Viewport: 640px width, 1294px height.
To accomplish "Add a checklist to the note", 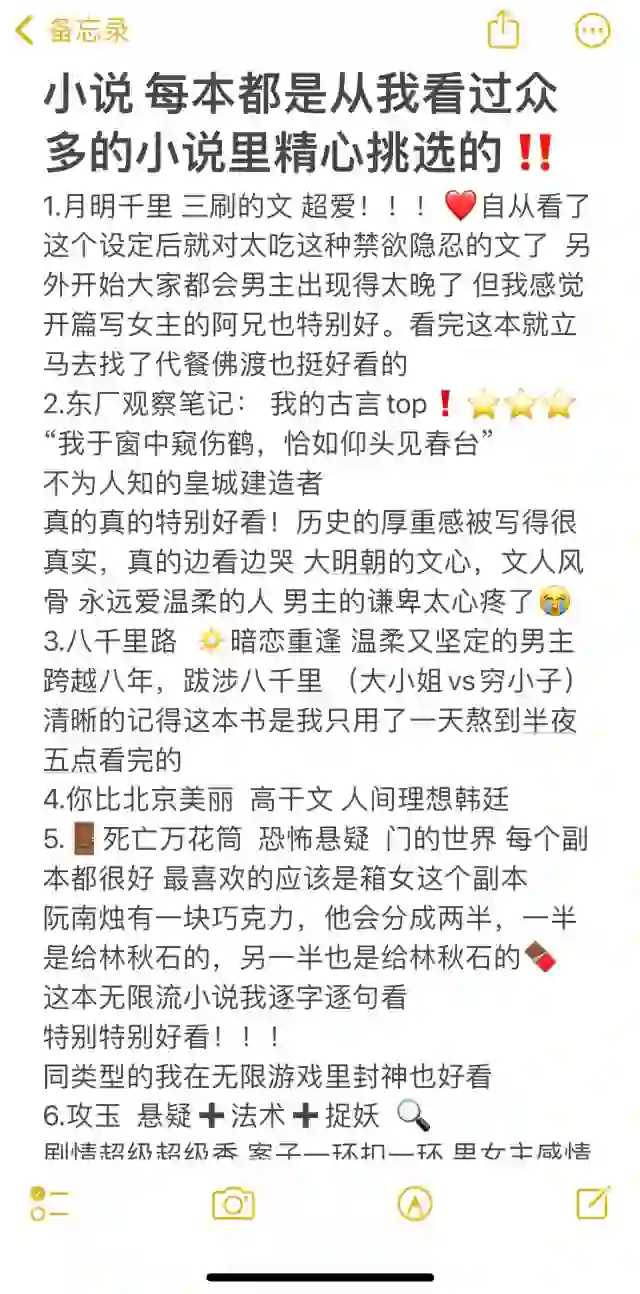I will [50, 1203].
